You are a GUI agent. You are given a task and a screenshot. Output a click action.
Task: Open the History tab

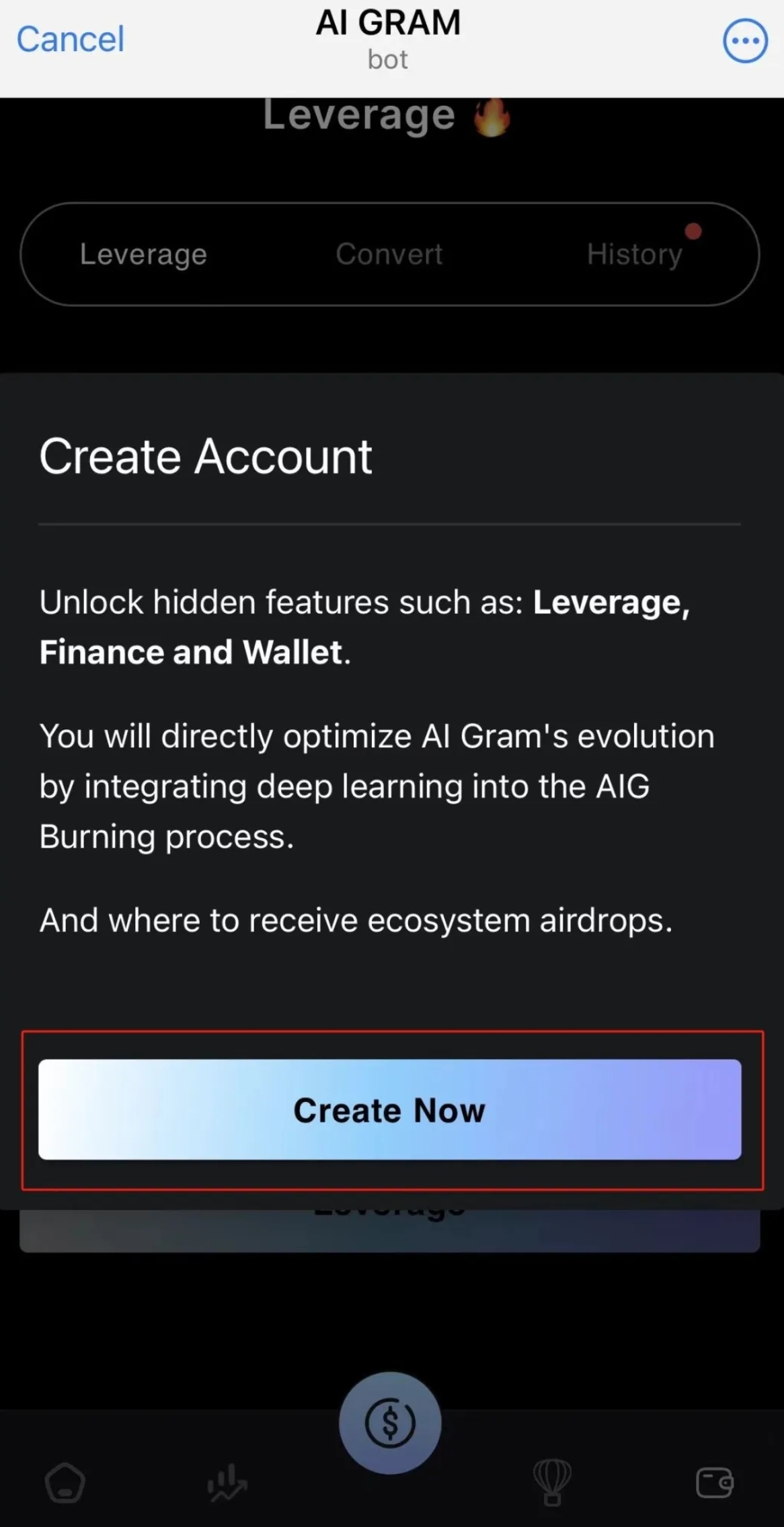pos(634,254)
